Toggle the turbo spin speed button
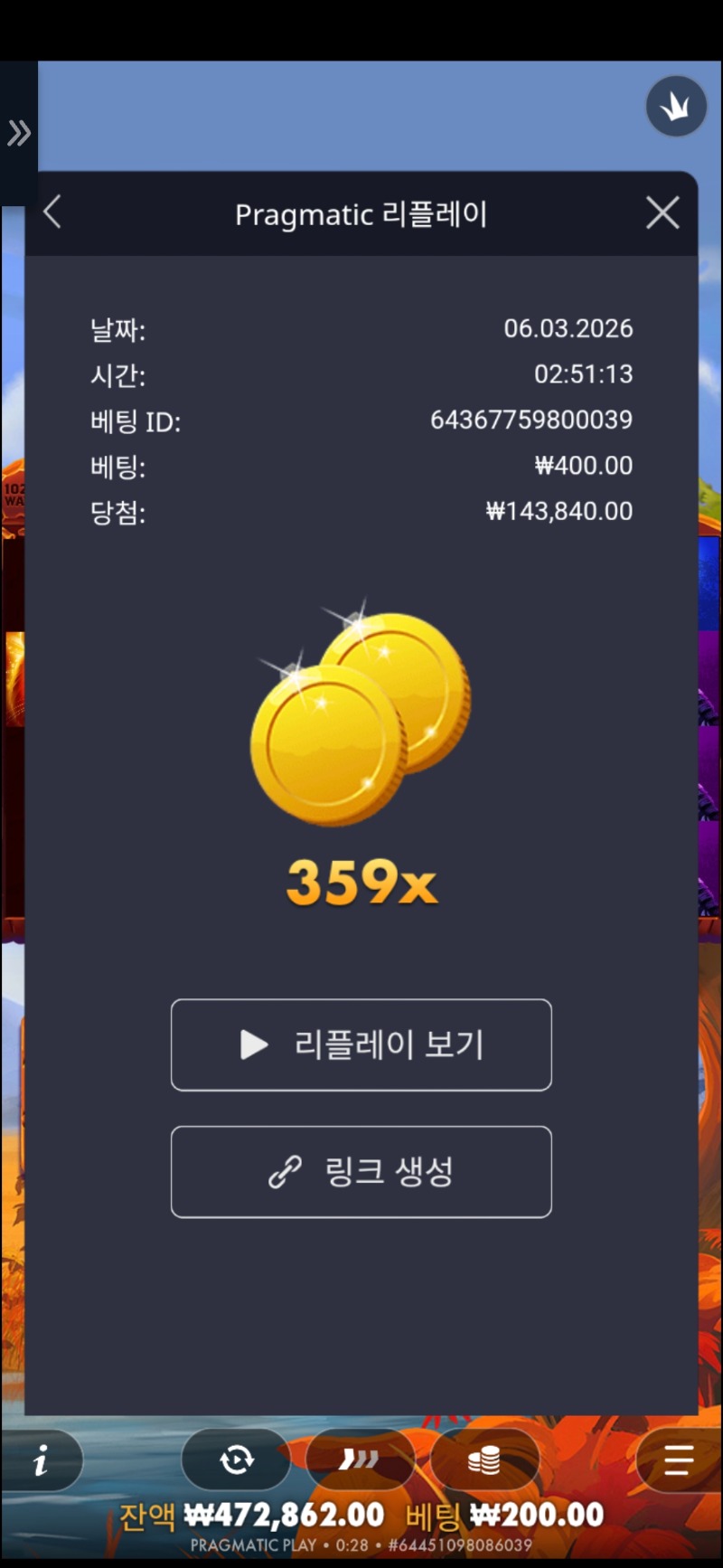Viewport: 723px width, 1568px height. (360, 1459)
